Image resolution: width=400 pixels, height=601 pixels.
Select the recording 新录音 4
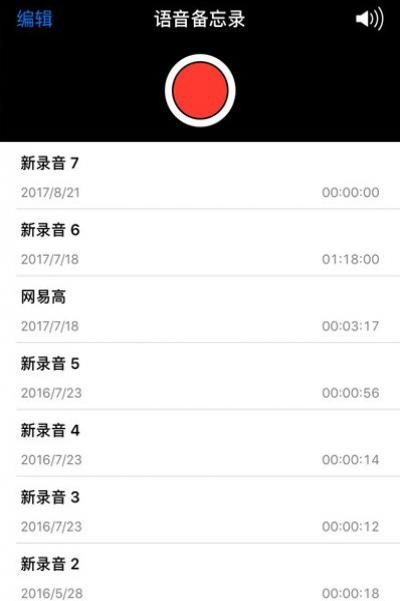click(x=200, y=443)
